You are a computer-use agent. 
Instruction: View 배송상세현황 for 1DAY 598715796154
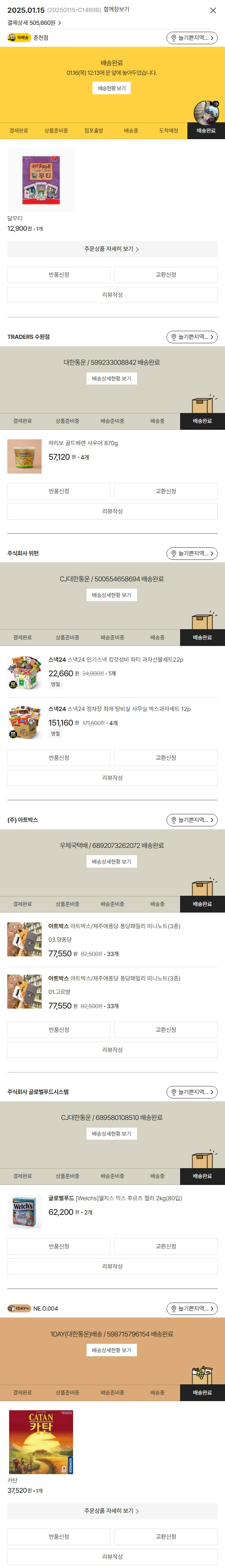click(111, 1350)
